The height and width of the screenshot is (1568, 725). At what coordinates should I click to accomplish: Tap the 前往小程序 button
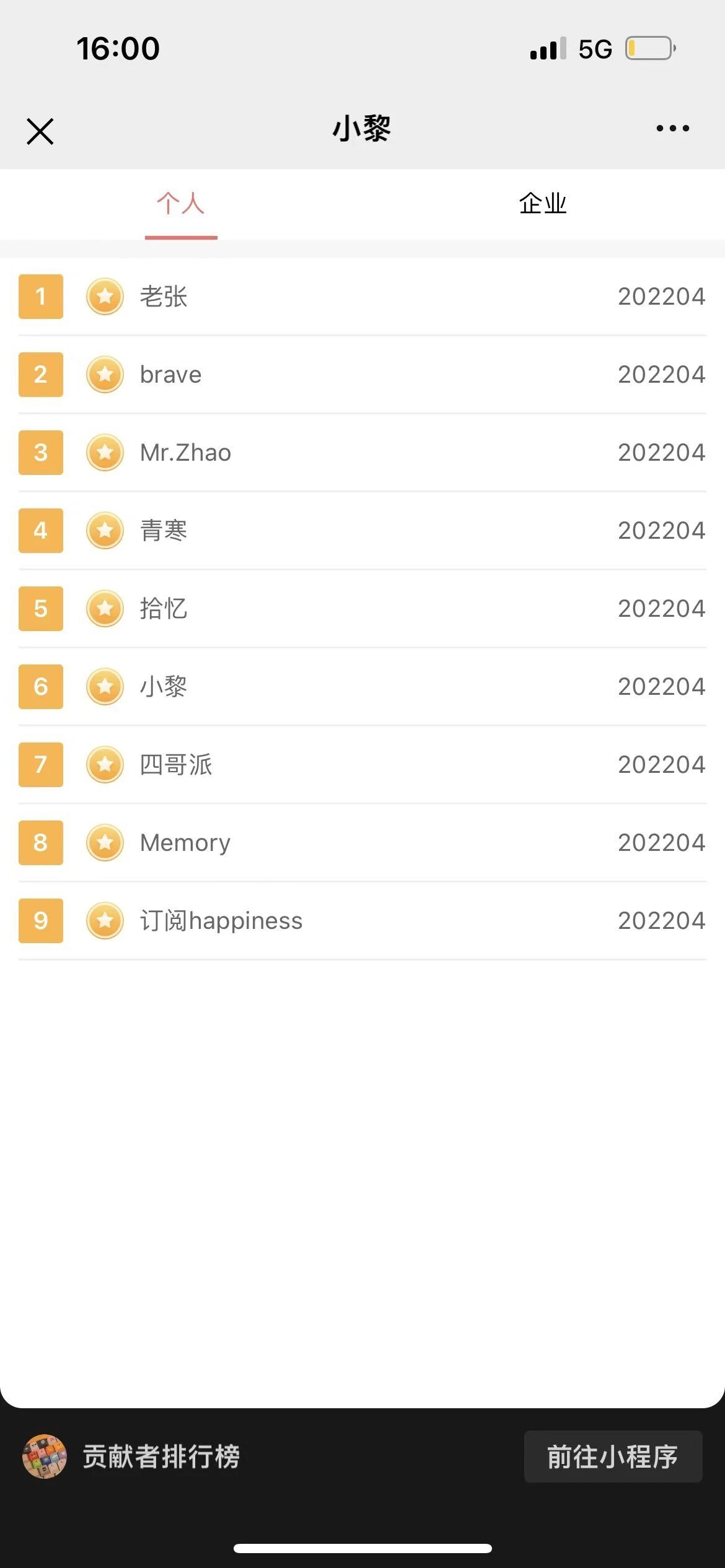[x=613, y=1457]
